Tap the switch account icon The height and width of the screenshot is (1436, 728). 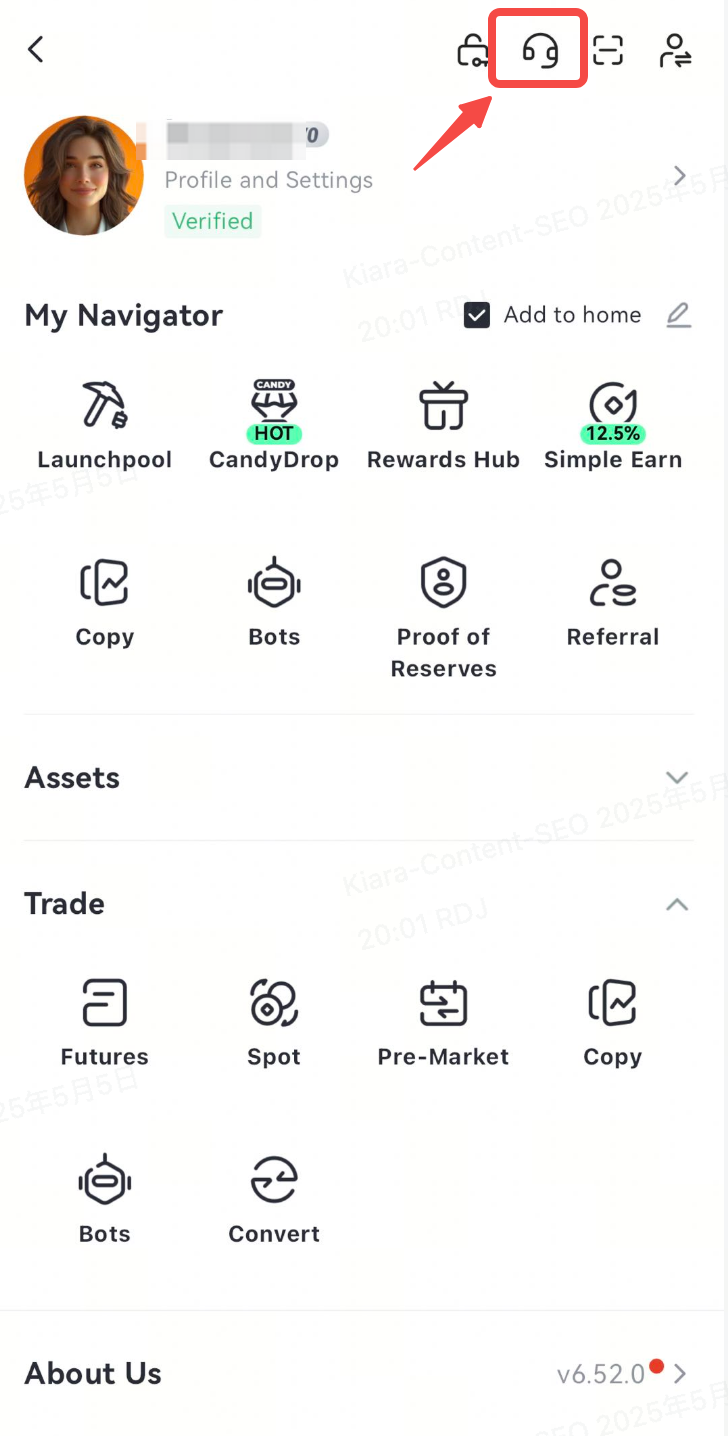point(675,50)
